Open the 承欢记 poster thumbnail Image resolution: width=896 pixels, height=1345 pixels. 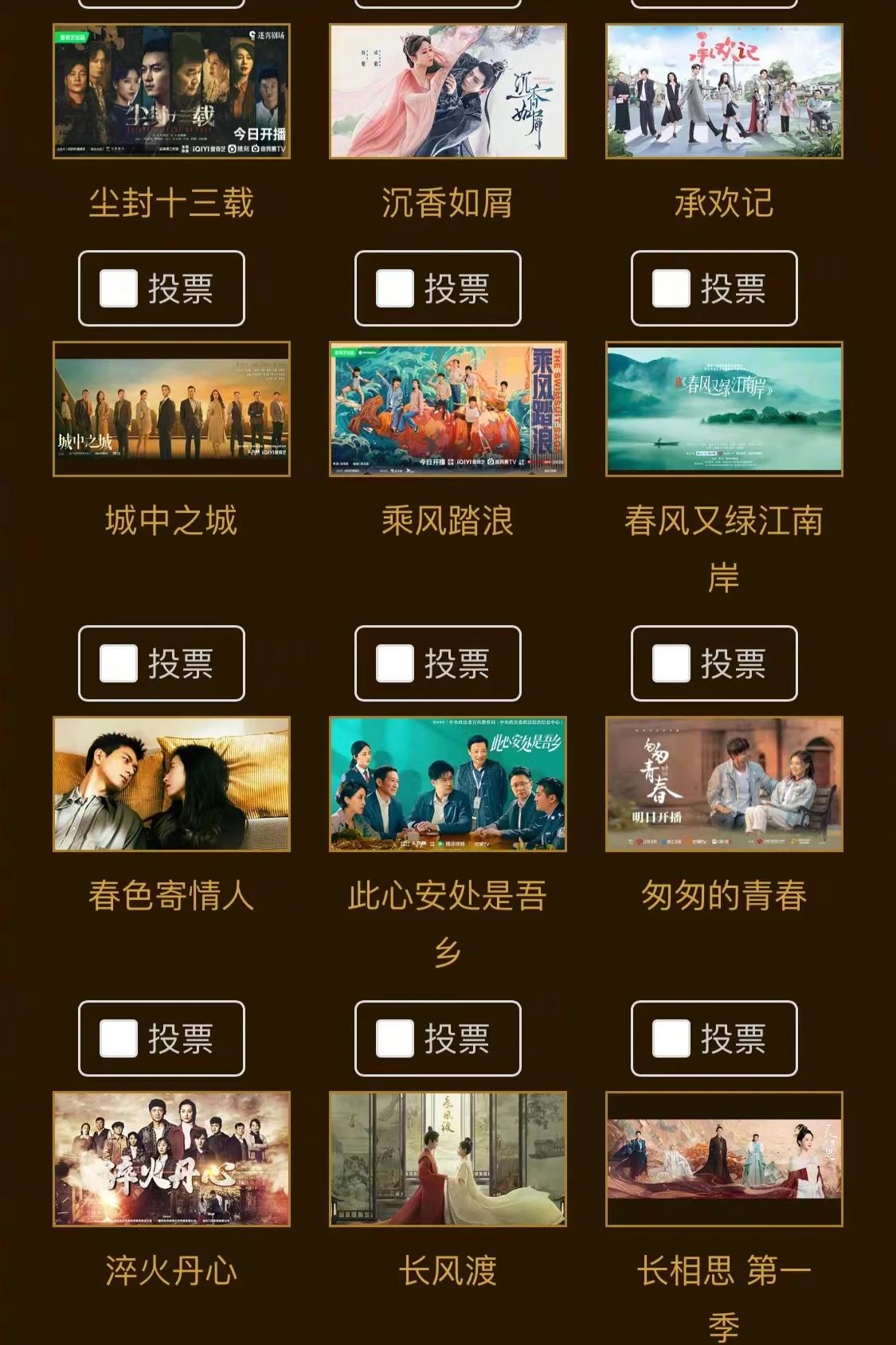[x=725, y=92]
